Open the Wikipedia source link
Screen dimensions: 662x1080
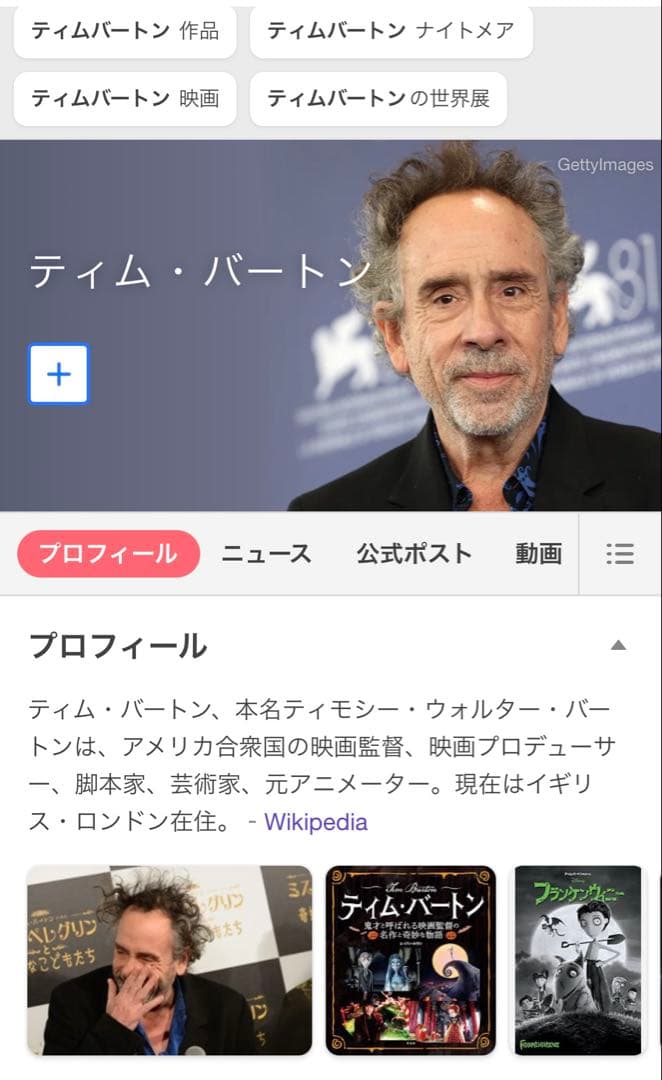pos(315,822)
